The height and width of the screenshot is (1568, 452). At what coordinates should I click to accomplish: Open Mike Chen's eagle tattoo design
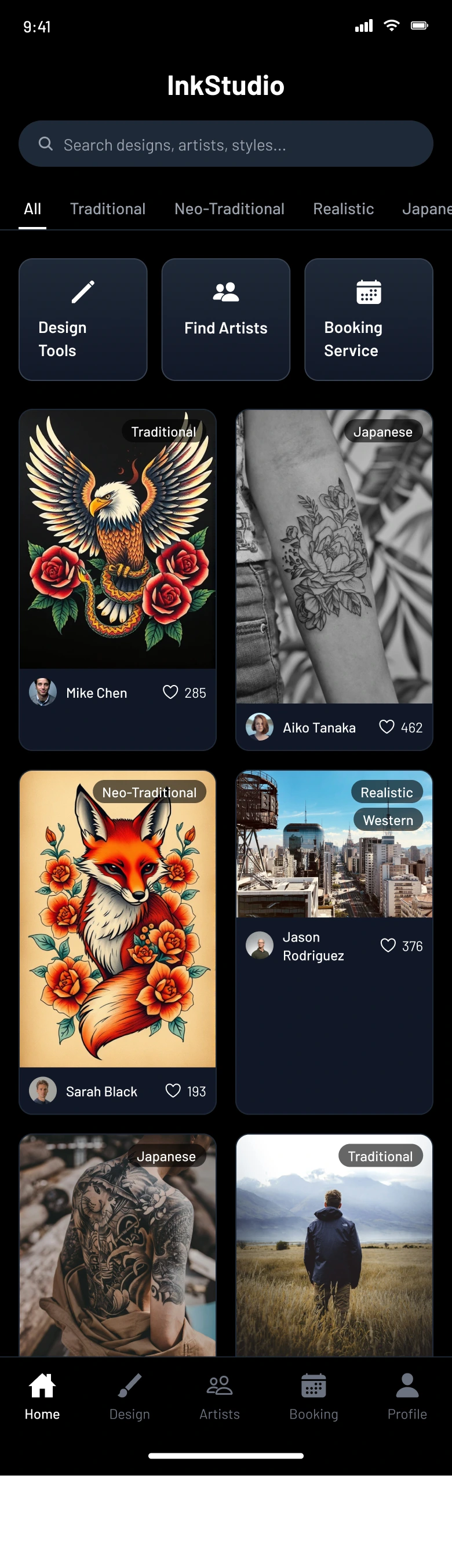(x=118, y=538)
